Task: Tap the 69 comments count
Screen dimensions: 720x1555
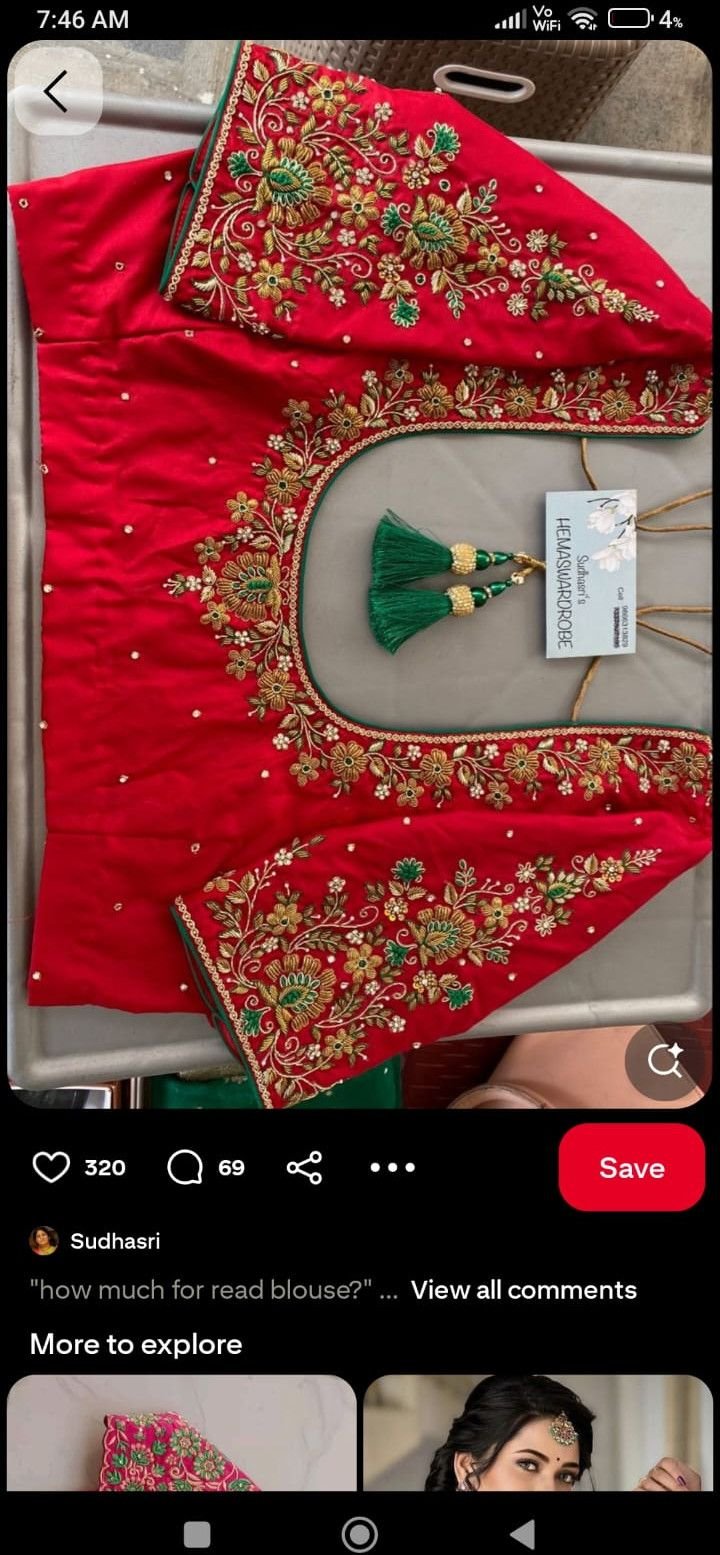Action: click(230, 1167)
